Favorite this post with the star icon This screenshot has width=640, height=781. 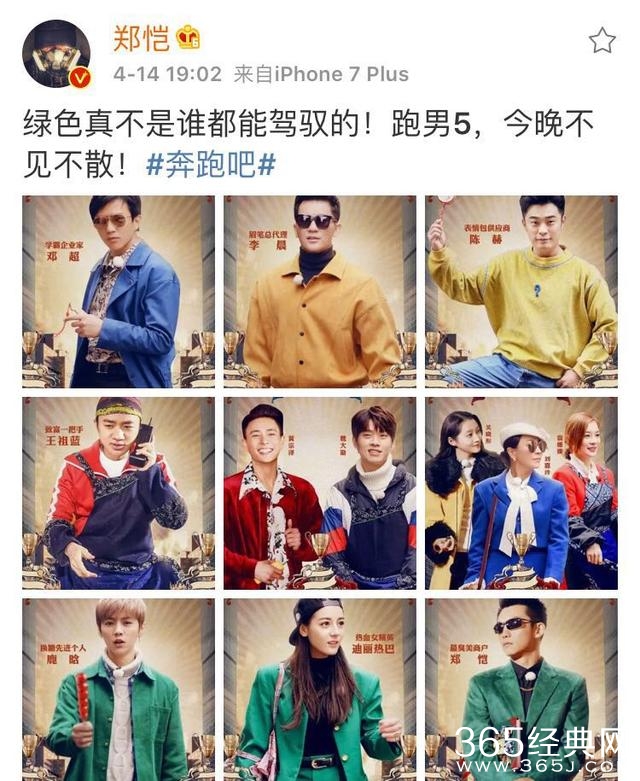[x=602, y=41]
